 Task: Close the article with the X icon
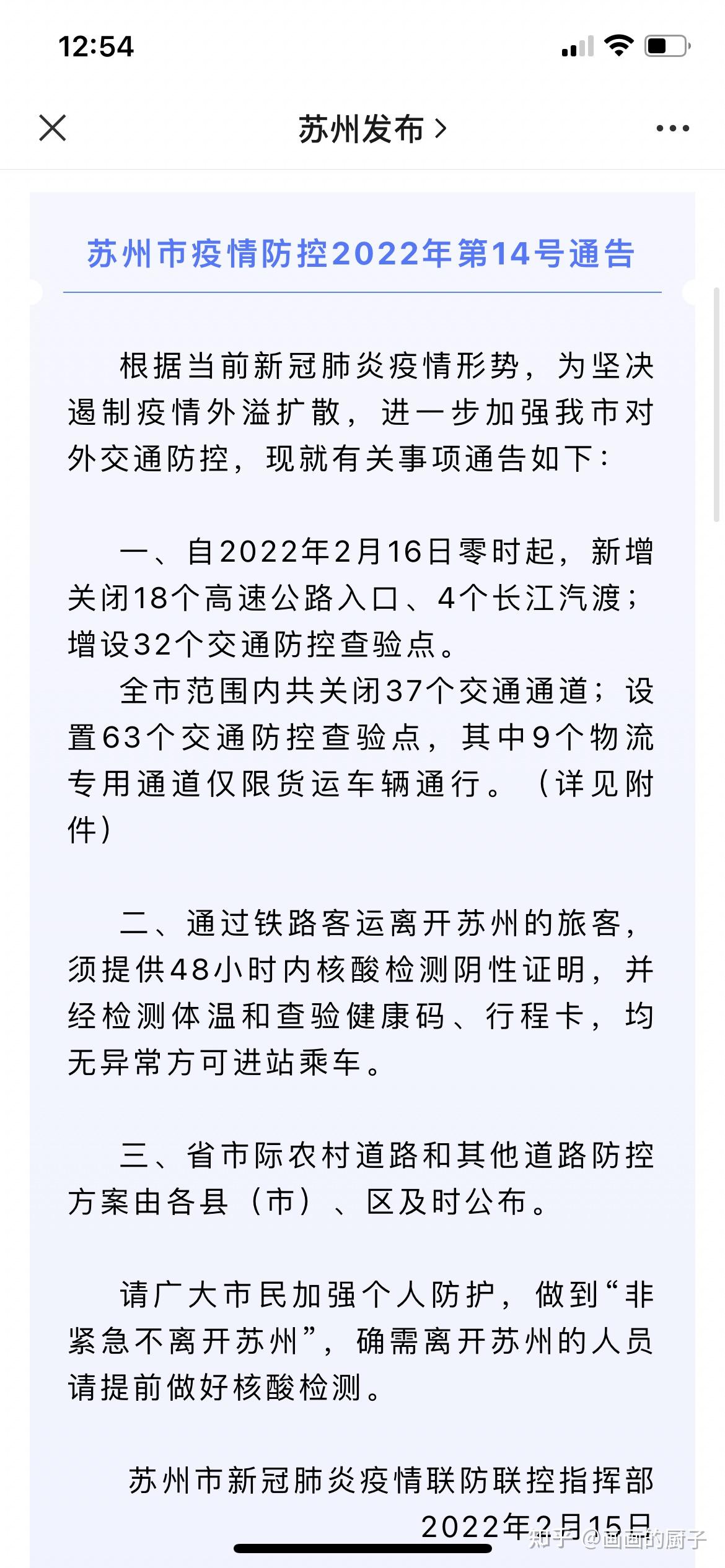point(53,128)
